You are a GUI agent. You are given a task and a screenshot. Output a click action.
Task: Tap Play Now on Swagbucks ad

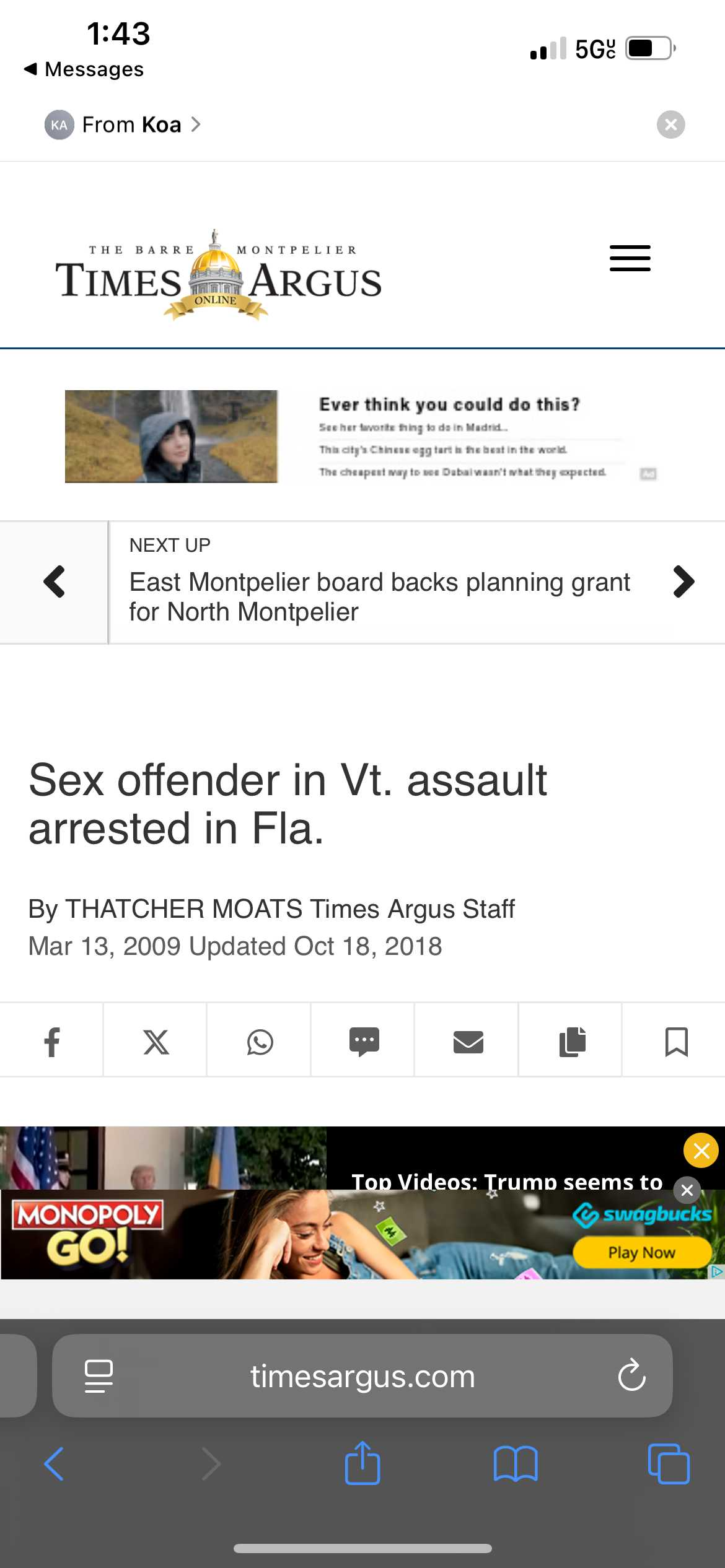pyautogui.click(x=641, y=1252)
